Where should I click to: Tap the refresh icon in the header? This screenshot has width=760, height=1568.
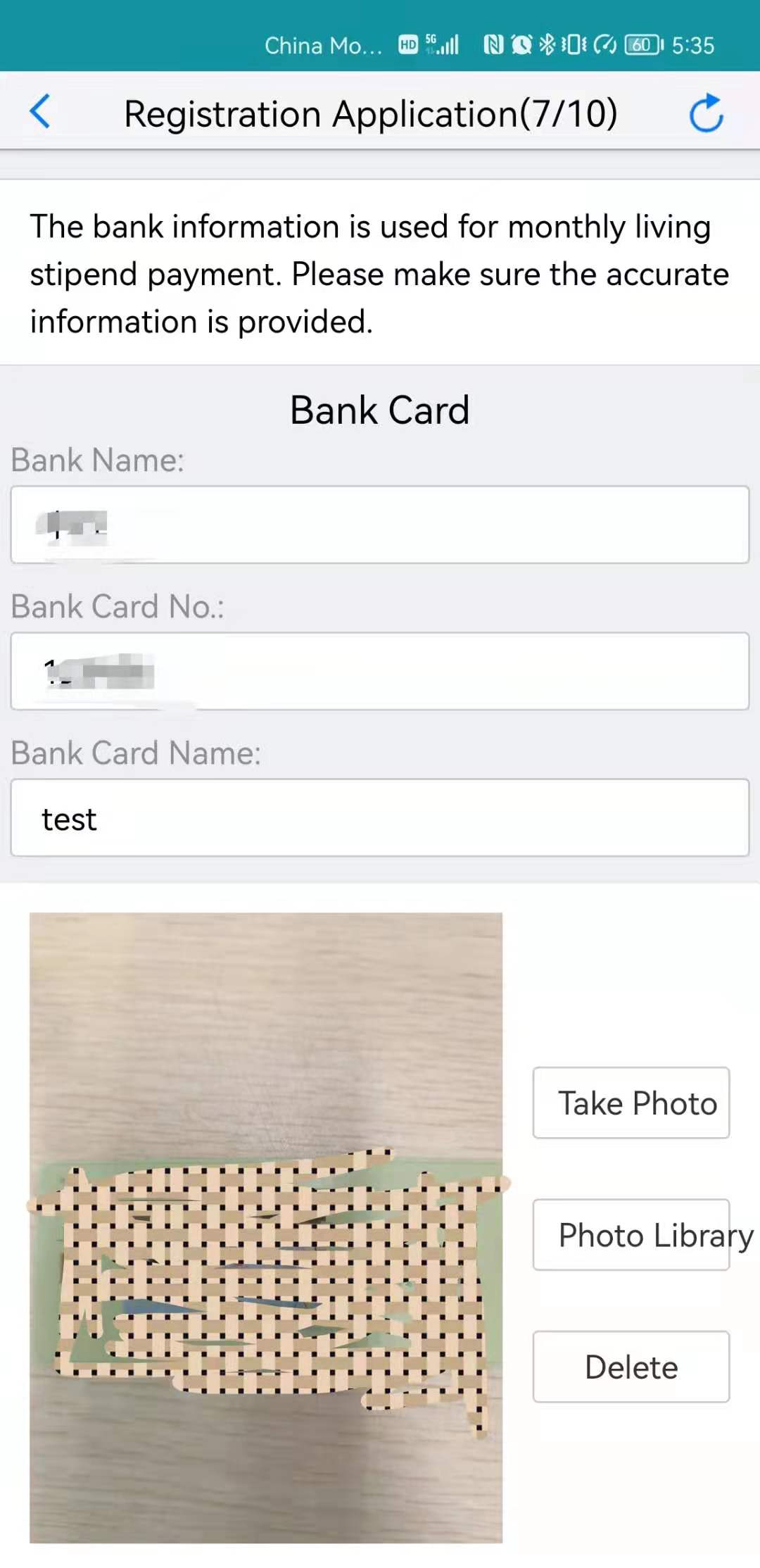706,113
